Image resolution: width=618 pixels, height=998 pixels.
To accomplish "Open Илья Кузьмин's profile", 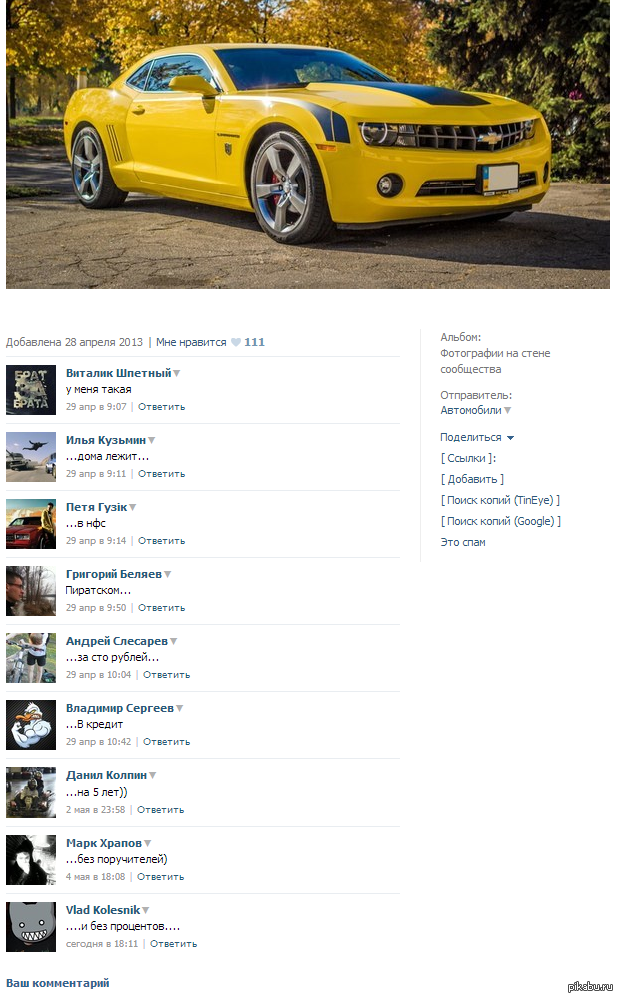I will pyautogui.click(x=105, y=440).
